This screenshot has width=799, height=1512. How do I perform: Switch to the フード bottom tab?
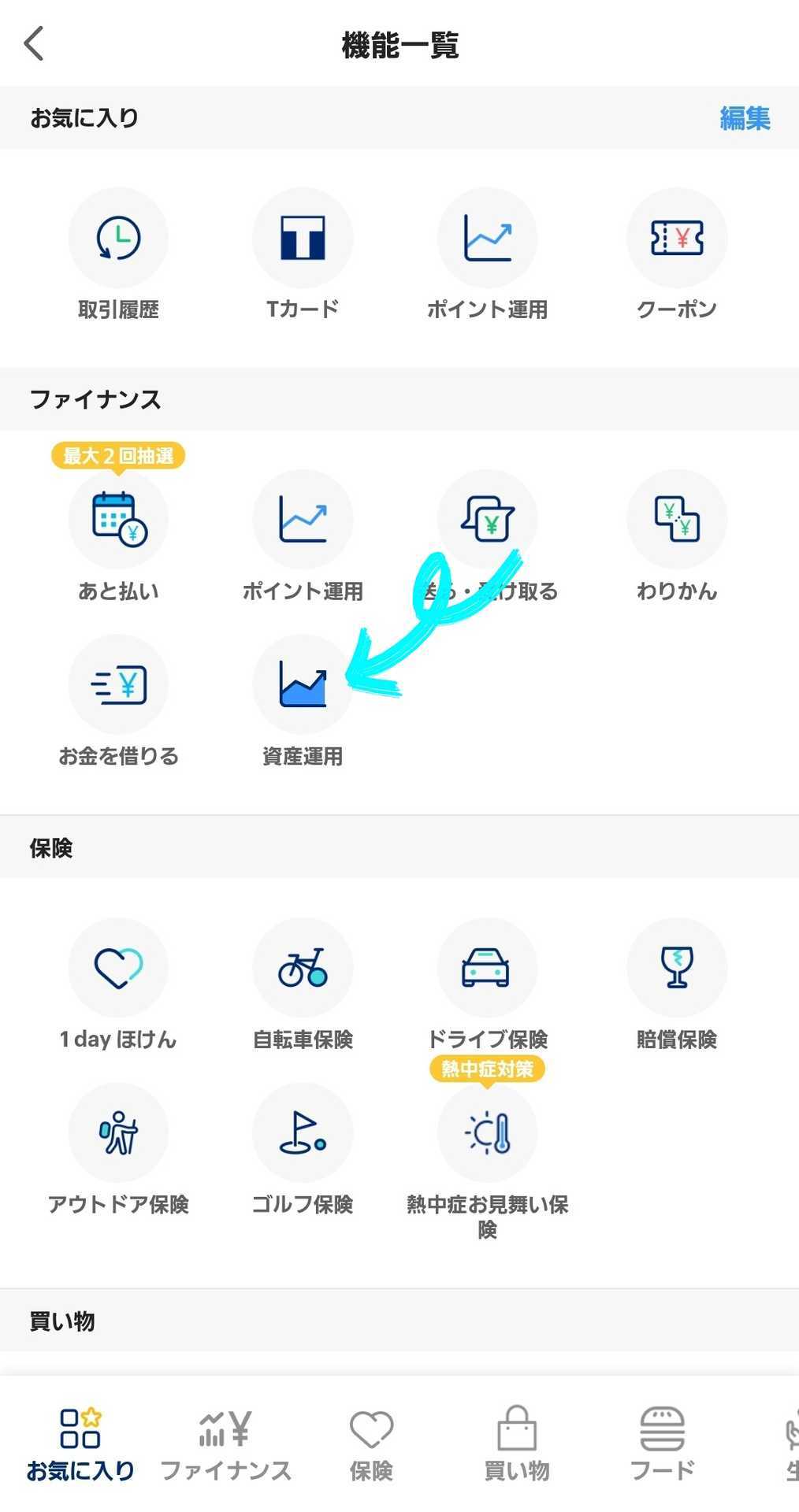coord(662,1446)
